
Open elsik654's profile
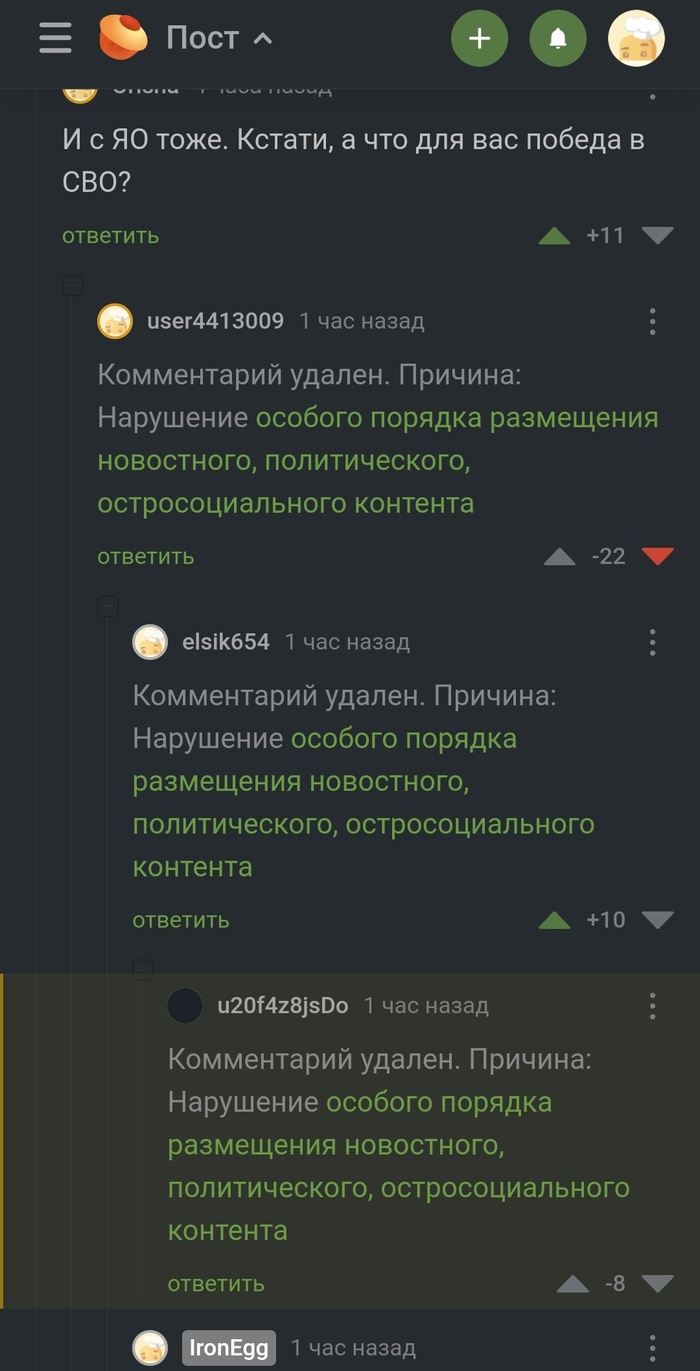226,642
